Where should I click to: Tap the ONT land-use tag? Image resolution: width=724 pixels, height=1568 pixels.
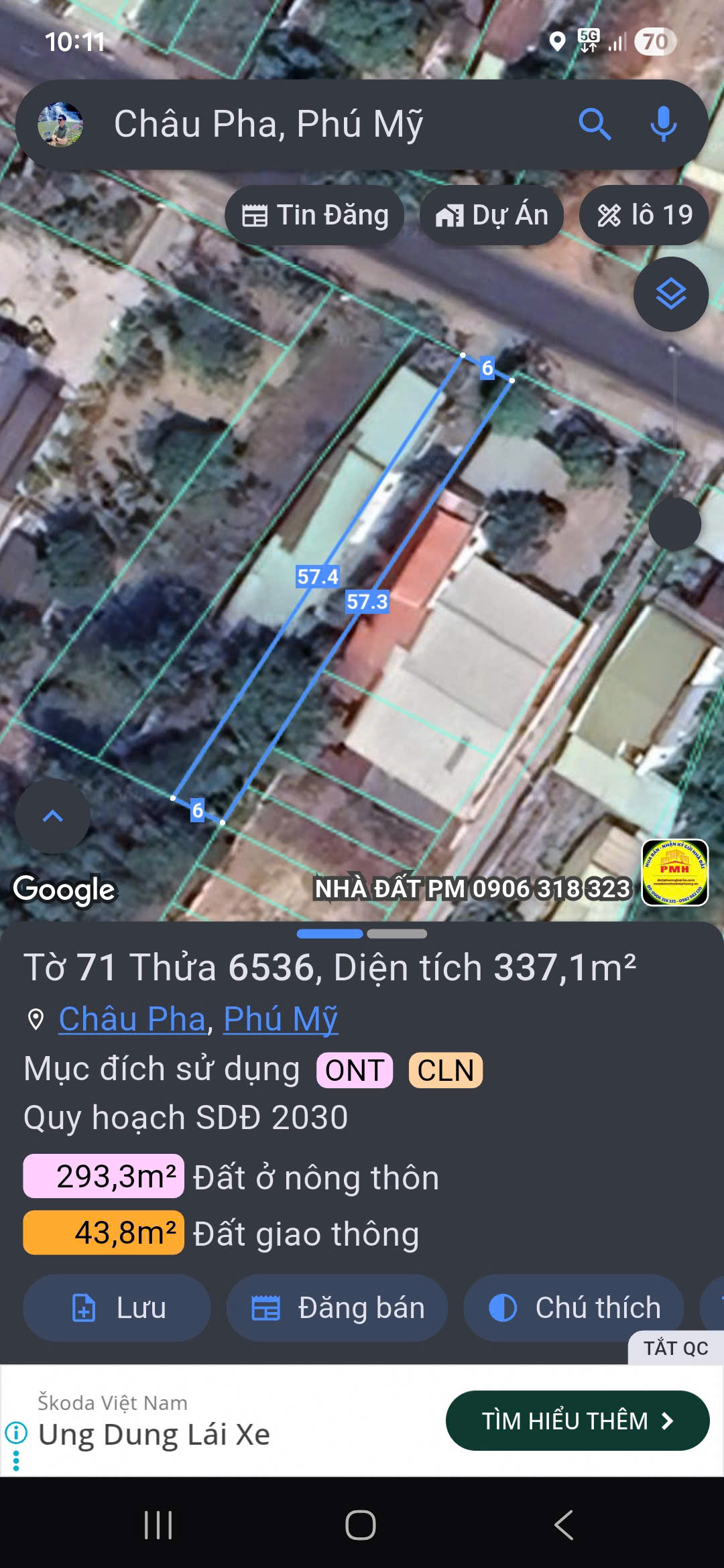[x=355, y=1070]
